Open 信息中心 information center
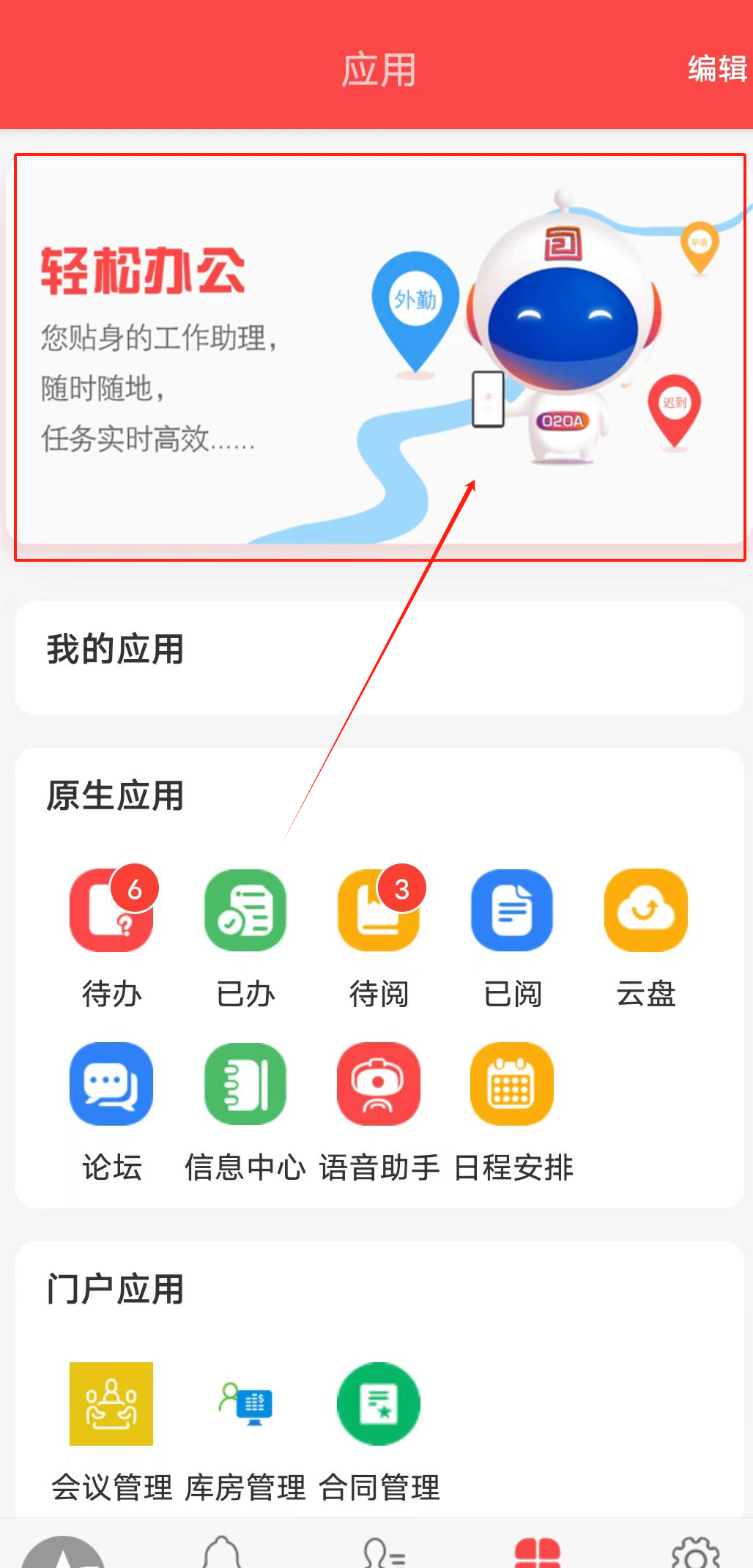Screen dimensions: 753x1568 pos(245,1084)
